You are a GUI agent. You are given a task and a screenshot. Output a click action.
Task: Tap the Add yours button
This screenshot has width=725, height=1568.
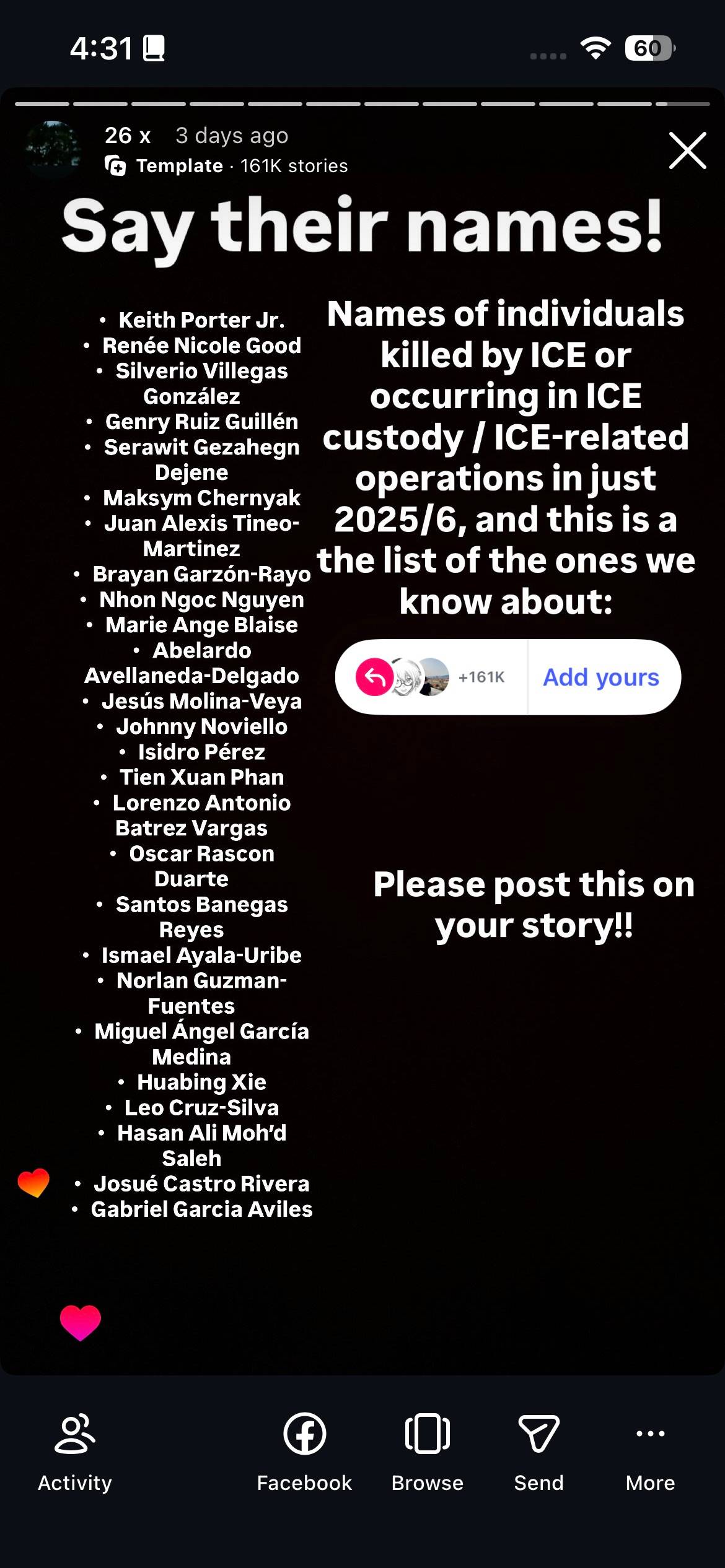601,677
